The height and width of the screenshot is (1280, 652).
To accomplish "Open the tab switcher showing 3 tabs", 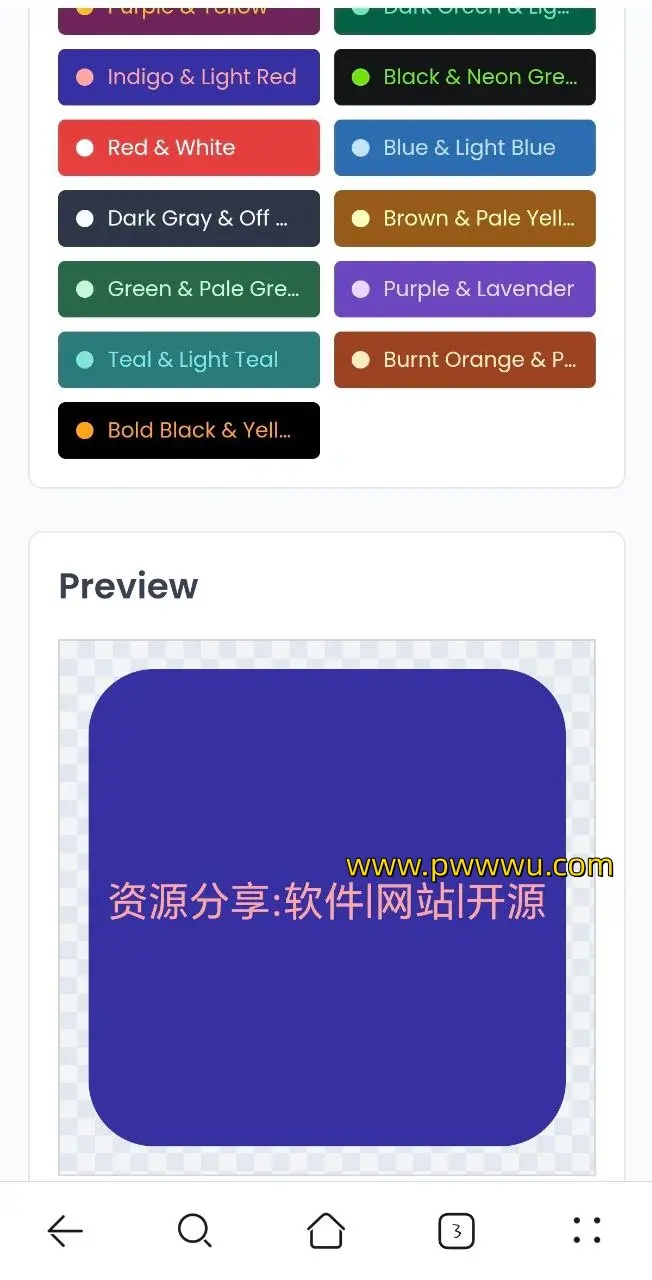I will [456, 1231].
